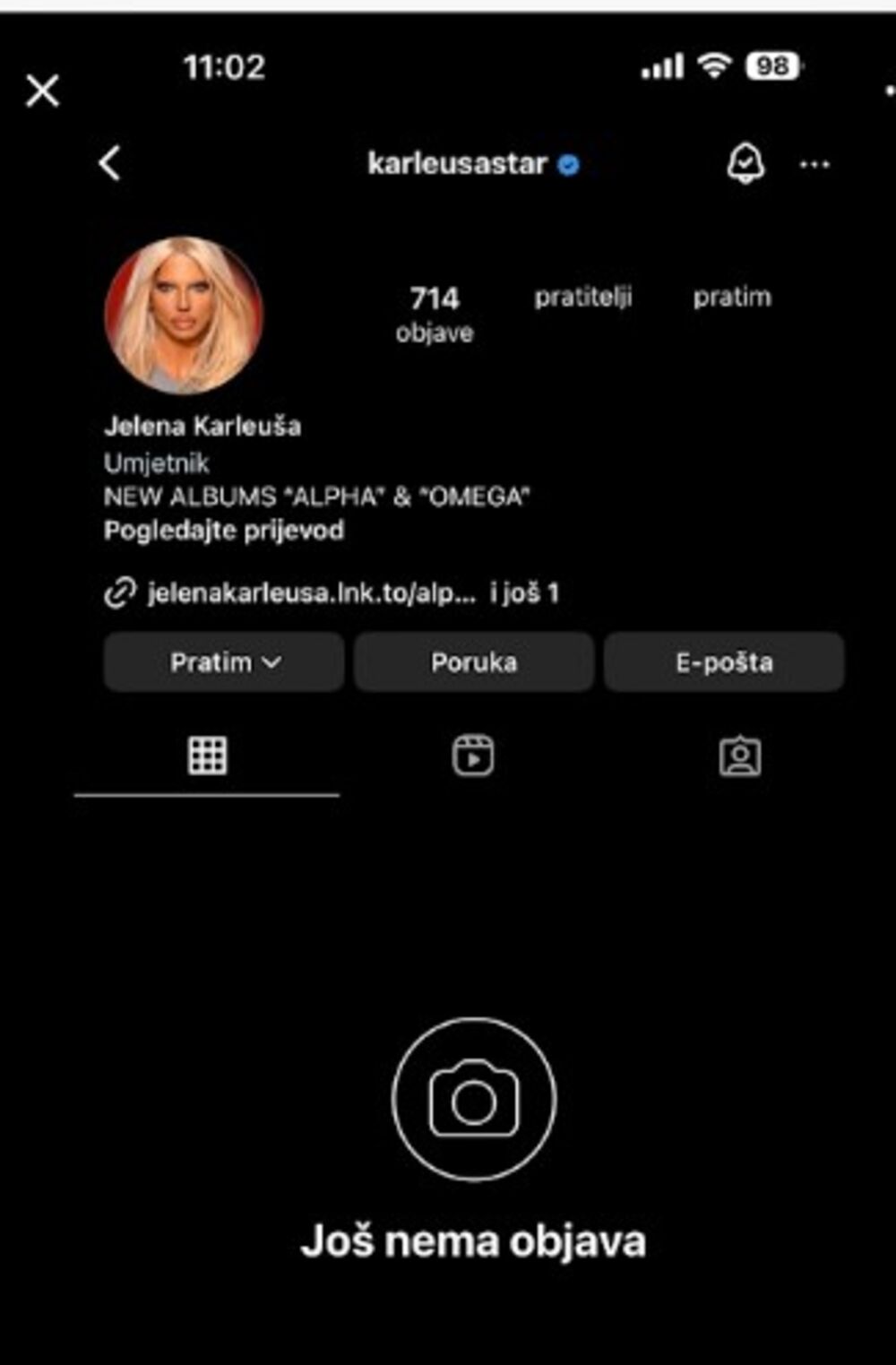View the pratitelji followers list
The image size is (896, 1365).
(582, 297)
